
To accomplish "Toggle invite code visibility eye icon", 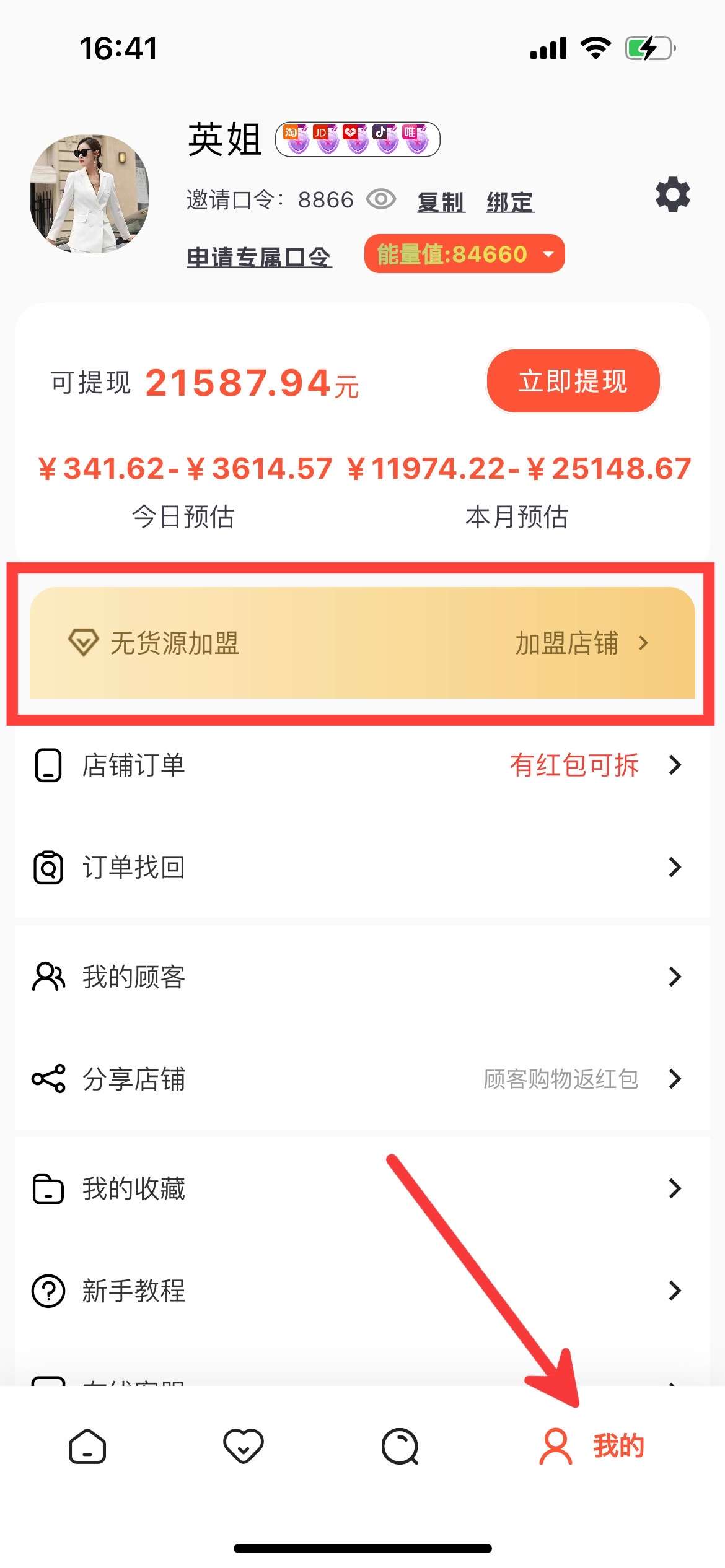I will pyautogui.click(x=380, y=199).
